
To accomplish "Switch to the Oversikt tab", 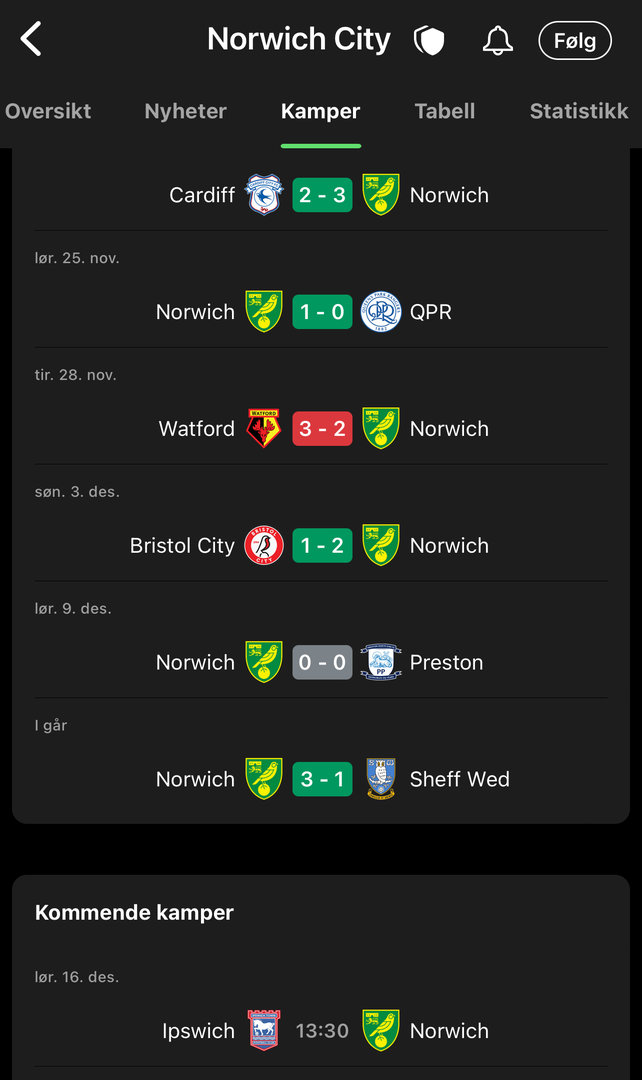I will pyautogui.click(x=48, y=111).
